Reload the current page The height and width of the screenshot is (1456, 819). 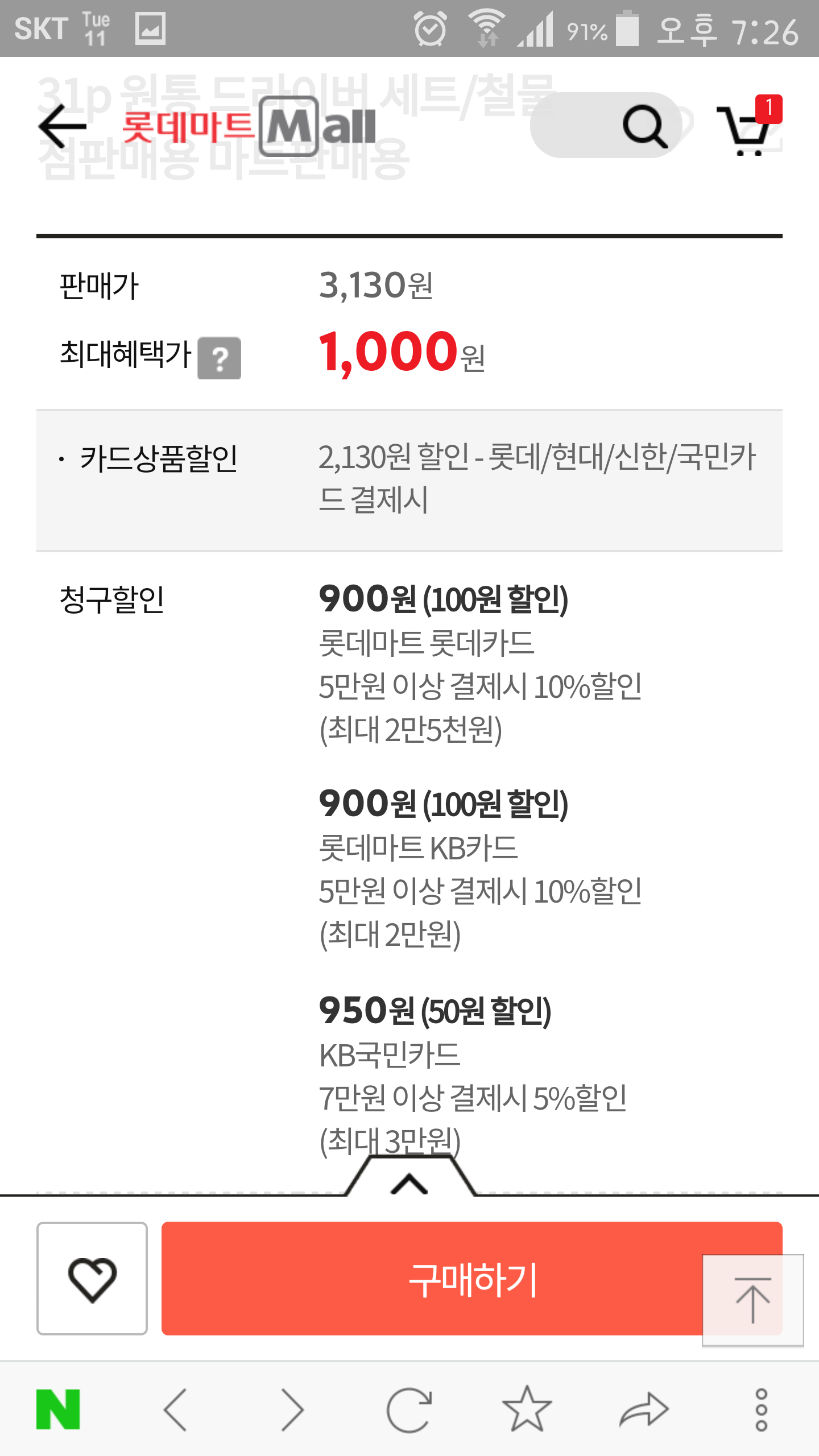click(409, 1409)
